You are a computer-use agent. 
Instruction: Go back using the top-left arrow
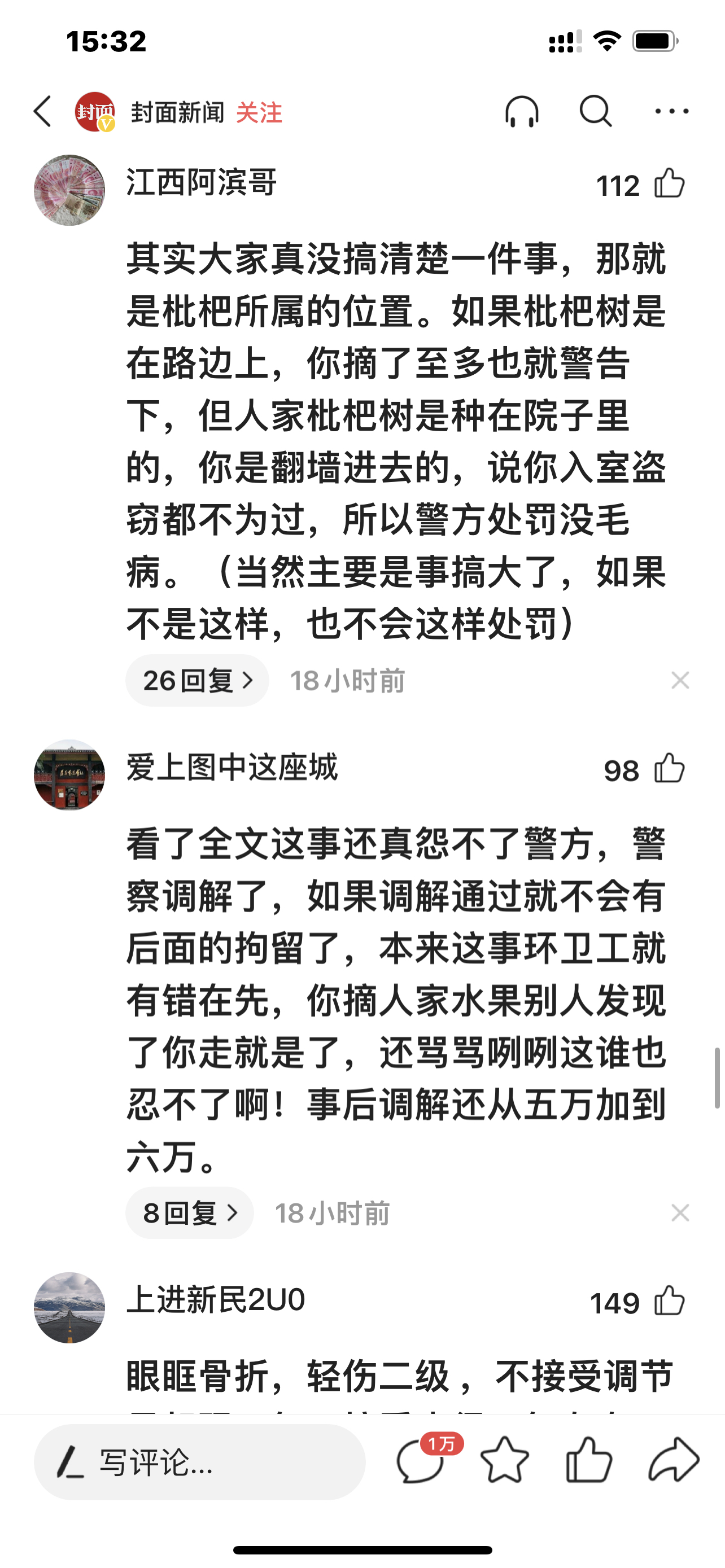42,112
